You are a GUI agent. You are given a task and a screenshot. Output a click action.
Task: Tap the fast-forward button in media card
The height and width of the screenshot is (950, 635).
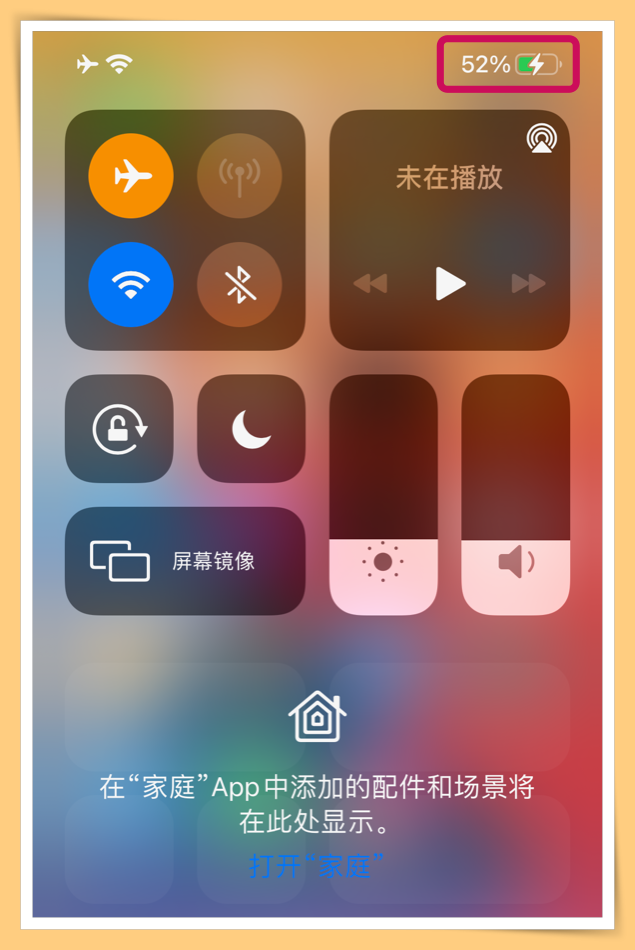[528, 284]
